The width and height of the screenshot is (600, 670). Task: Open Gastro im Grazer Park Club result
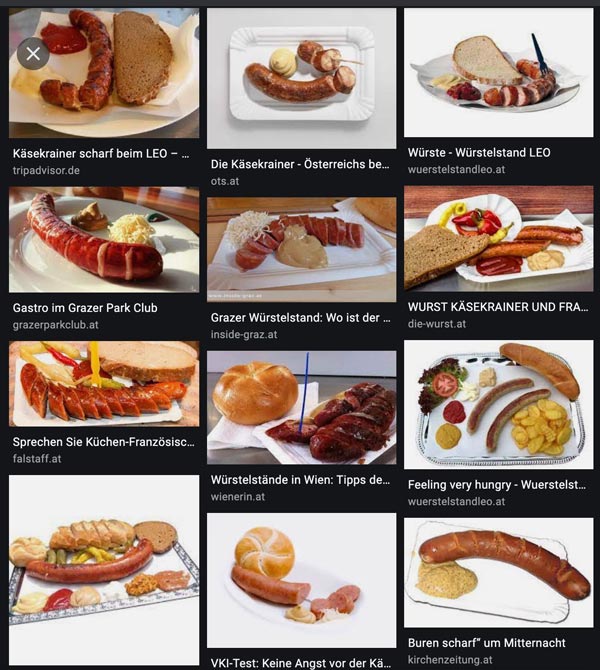104,240
